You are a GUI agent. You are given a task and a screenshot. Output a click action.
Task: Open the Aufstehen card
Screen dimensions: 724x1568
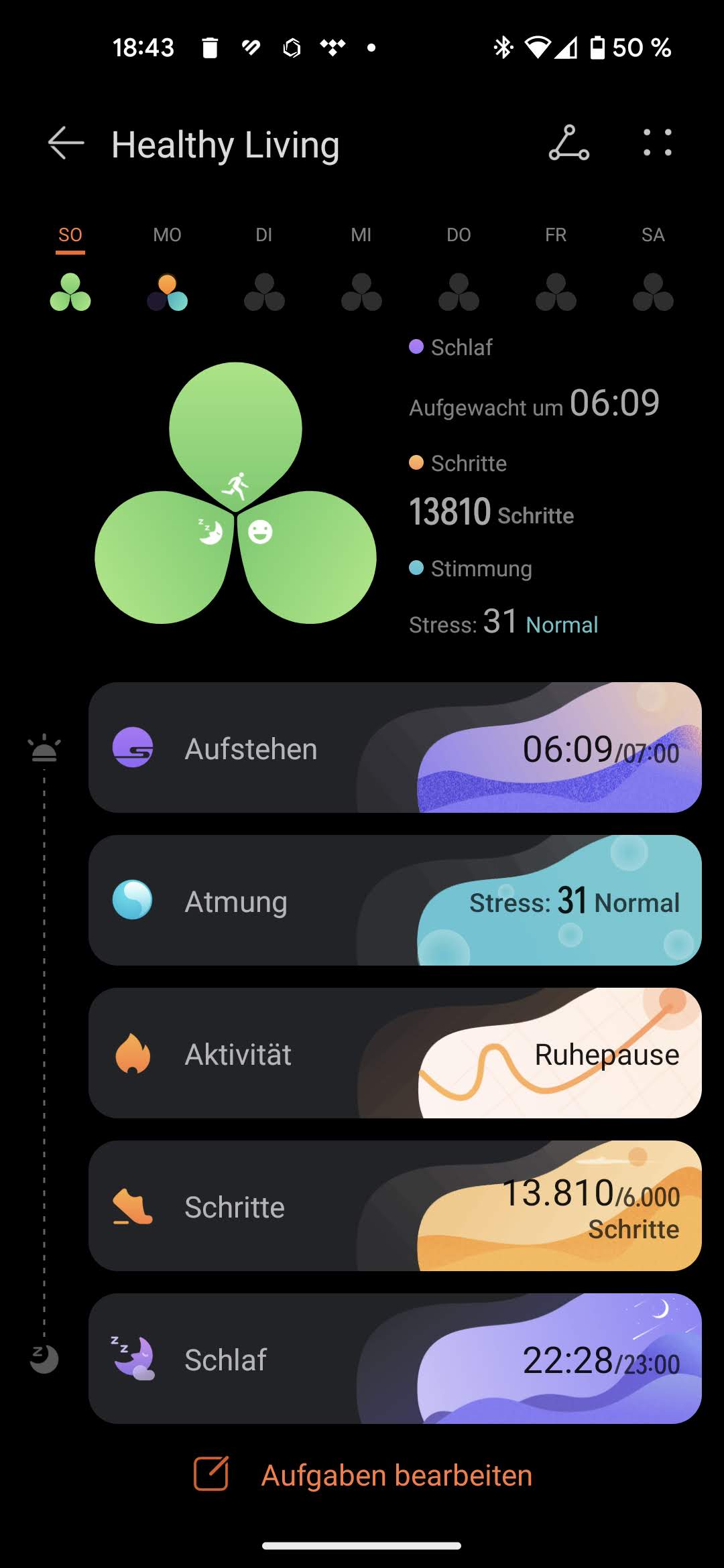[395, 748]
